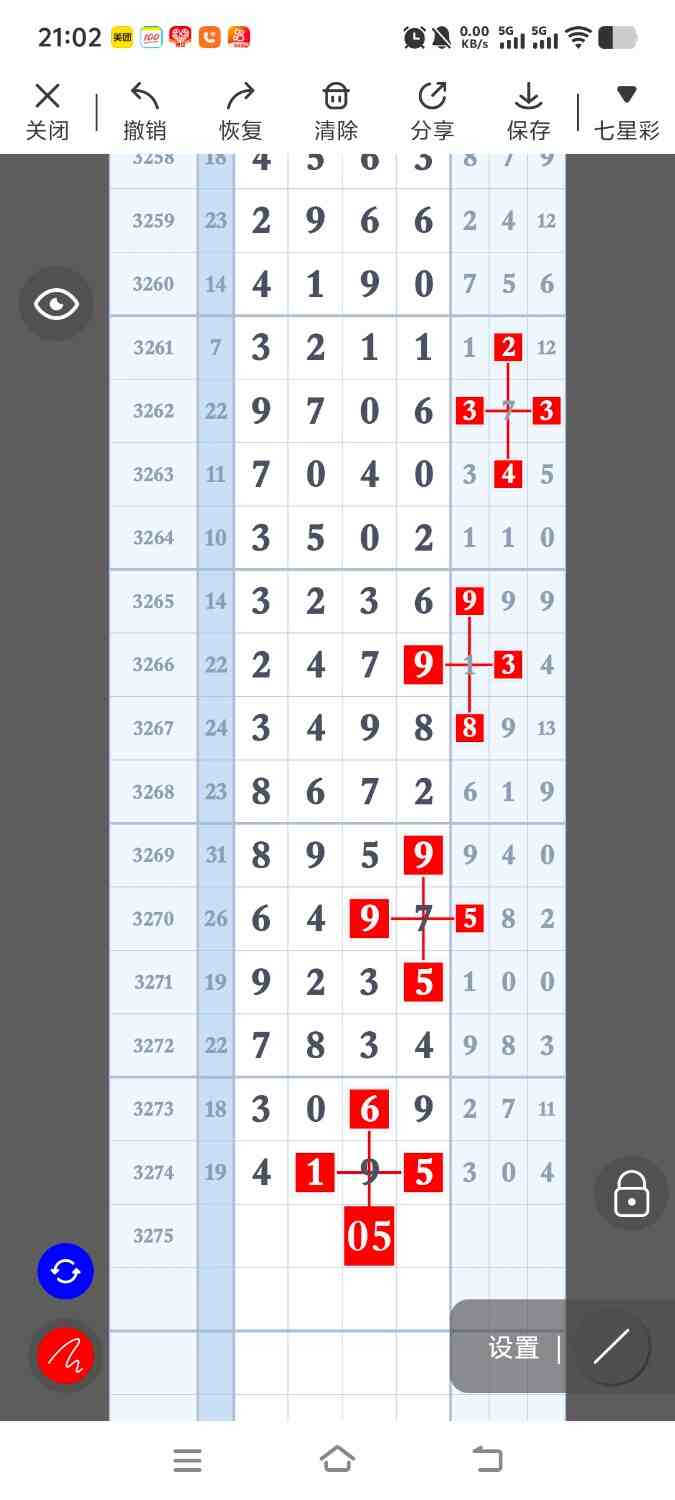Share the chart via 分享
Image resolution: width=675 pixels, height=1500 pixels.
[432, 112]
